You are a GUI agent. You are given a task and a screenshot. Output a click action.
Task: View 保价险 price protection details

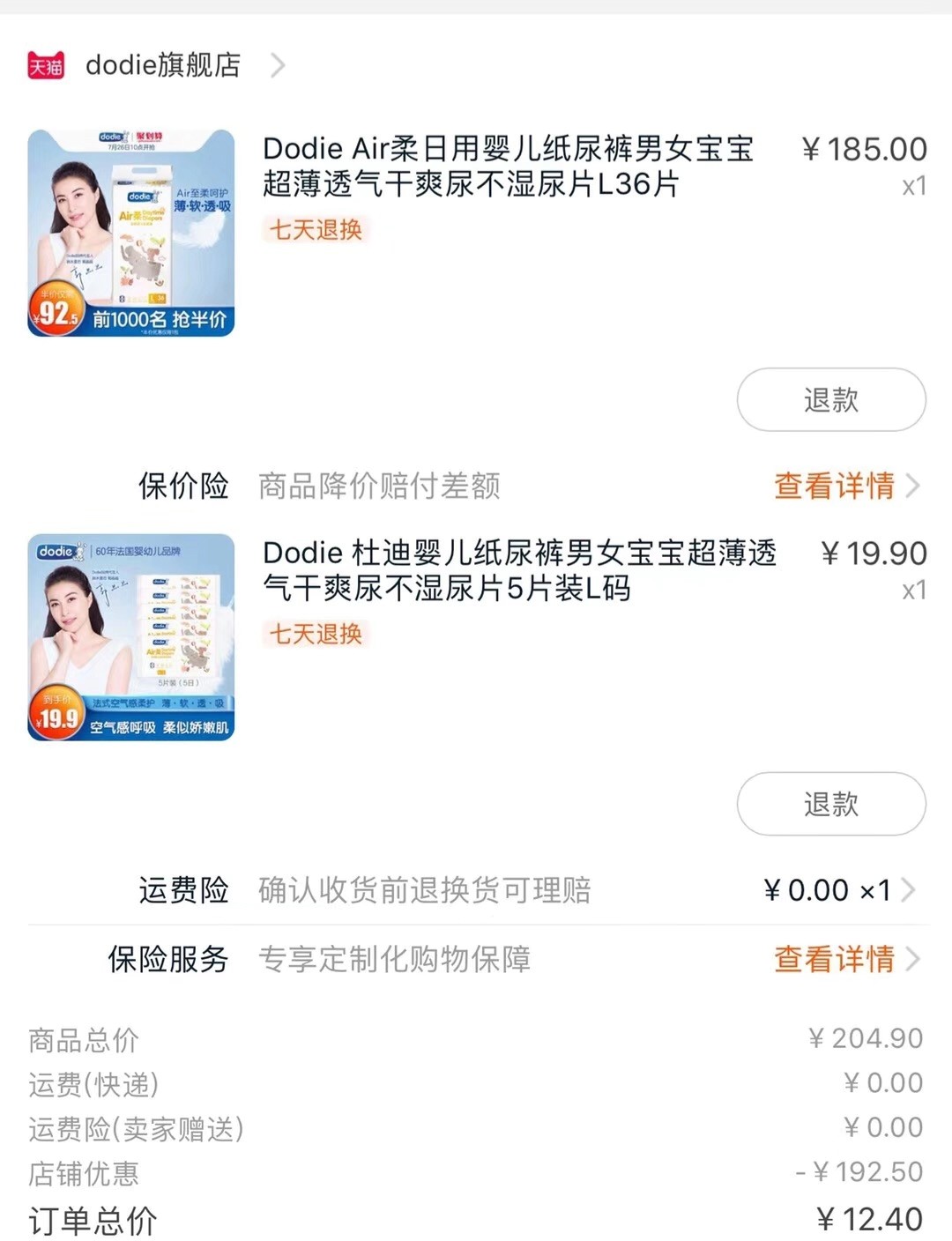point(832,487)
